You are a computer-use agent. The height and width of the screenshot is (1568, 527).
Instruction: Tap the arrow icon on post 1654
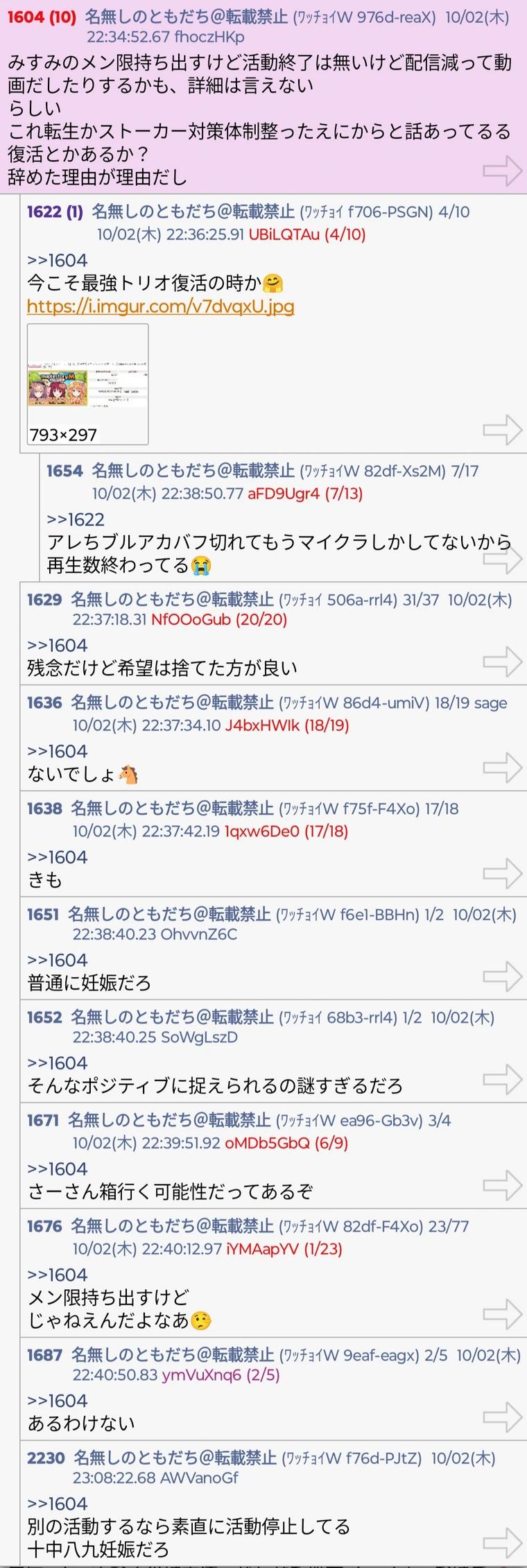pos(502,559)
